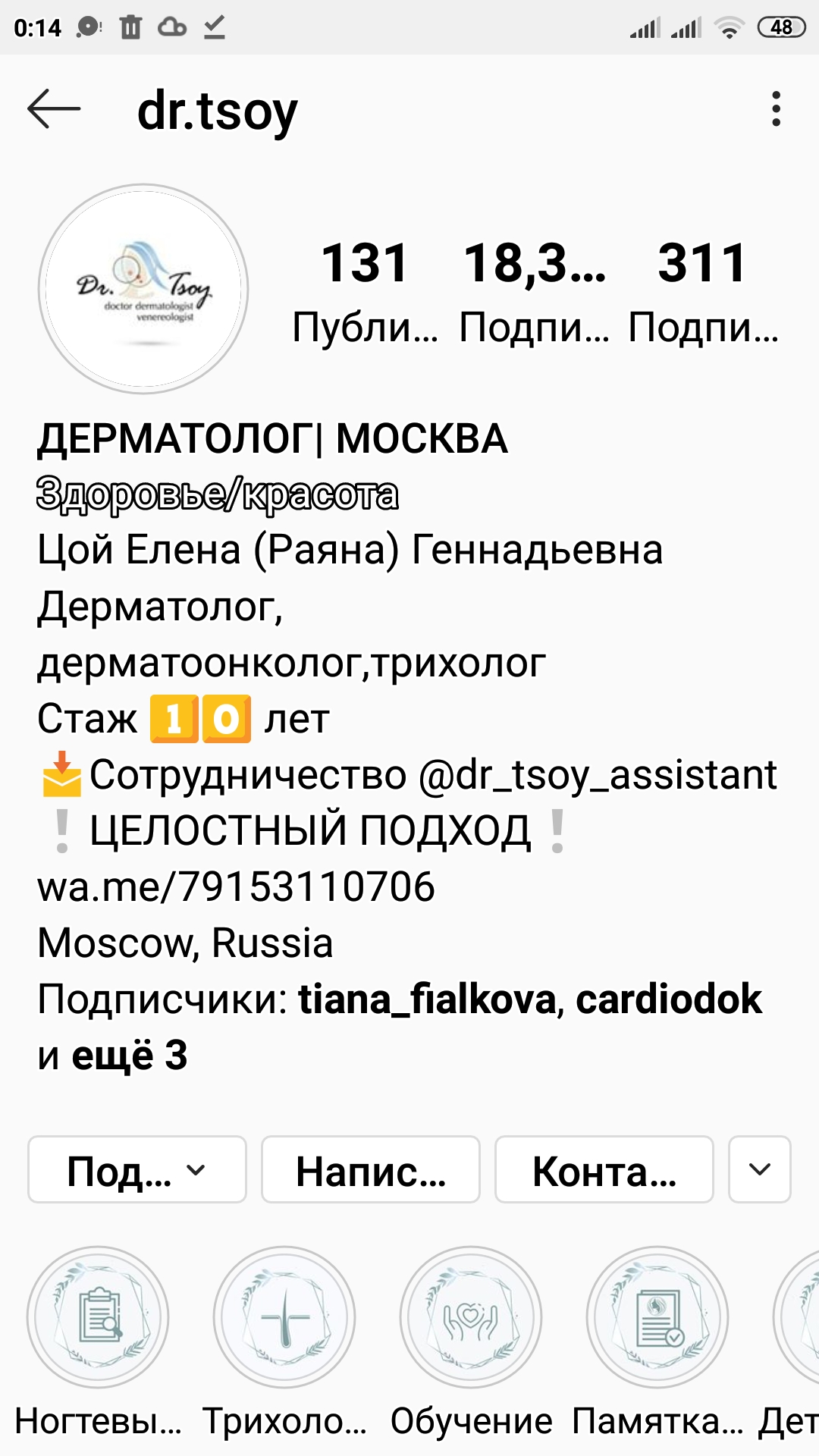819x1456 pixels.
Task: Open the Памятка… story highlight
Action: tap(657, 1318)
